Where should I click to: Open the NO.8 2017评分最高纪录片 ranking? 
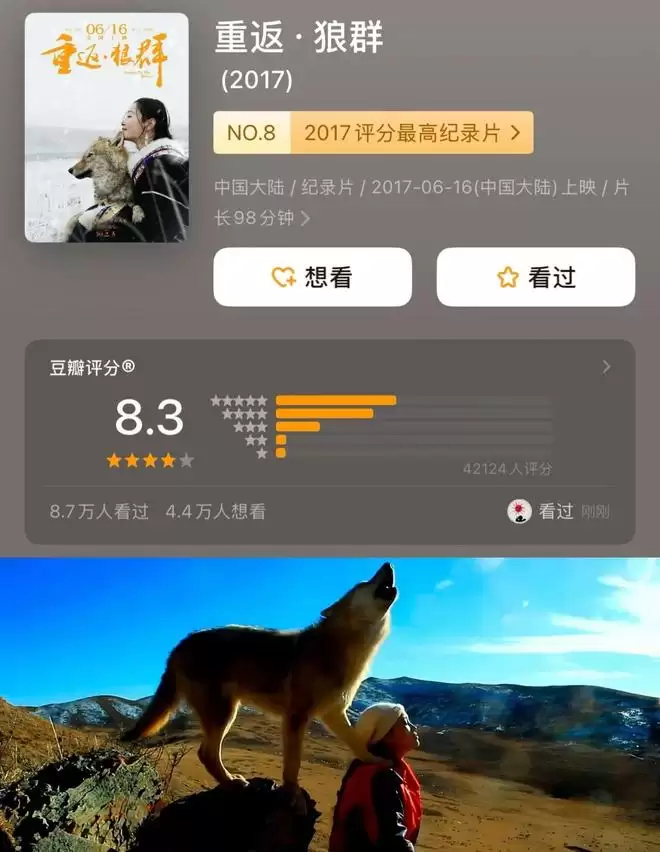(373, 132)
